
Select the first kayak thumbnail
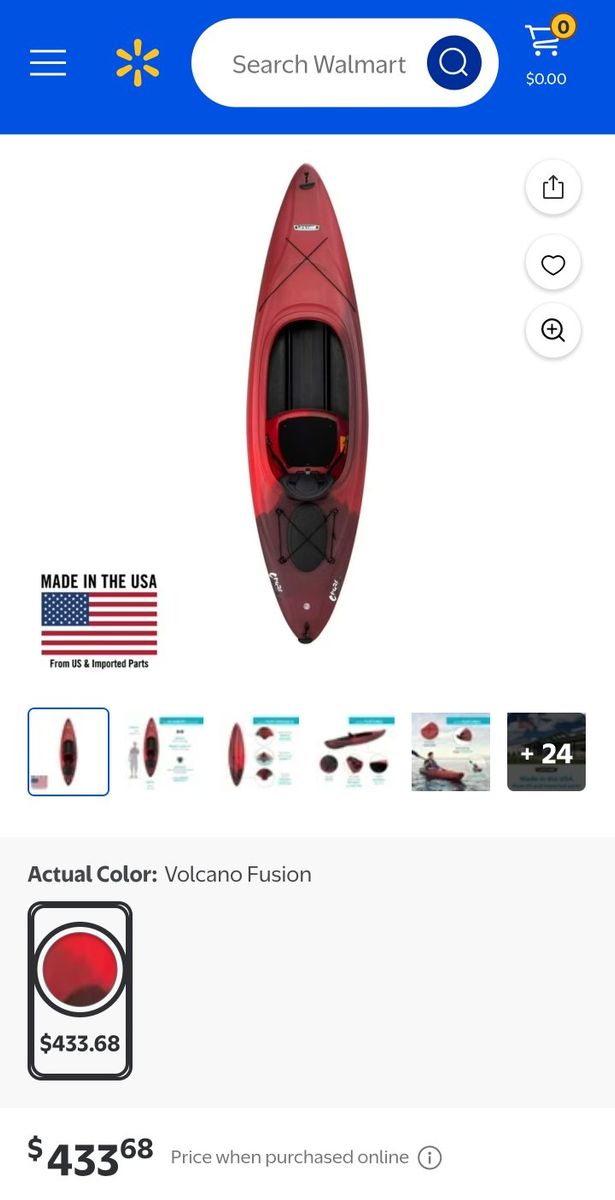[x=68, y=752]
